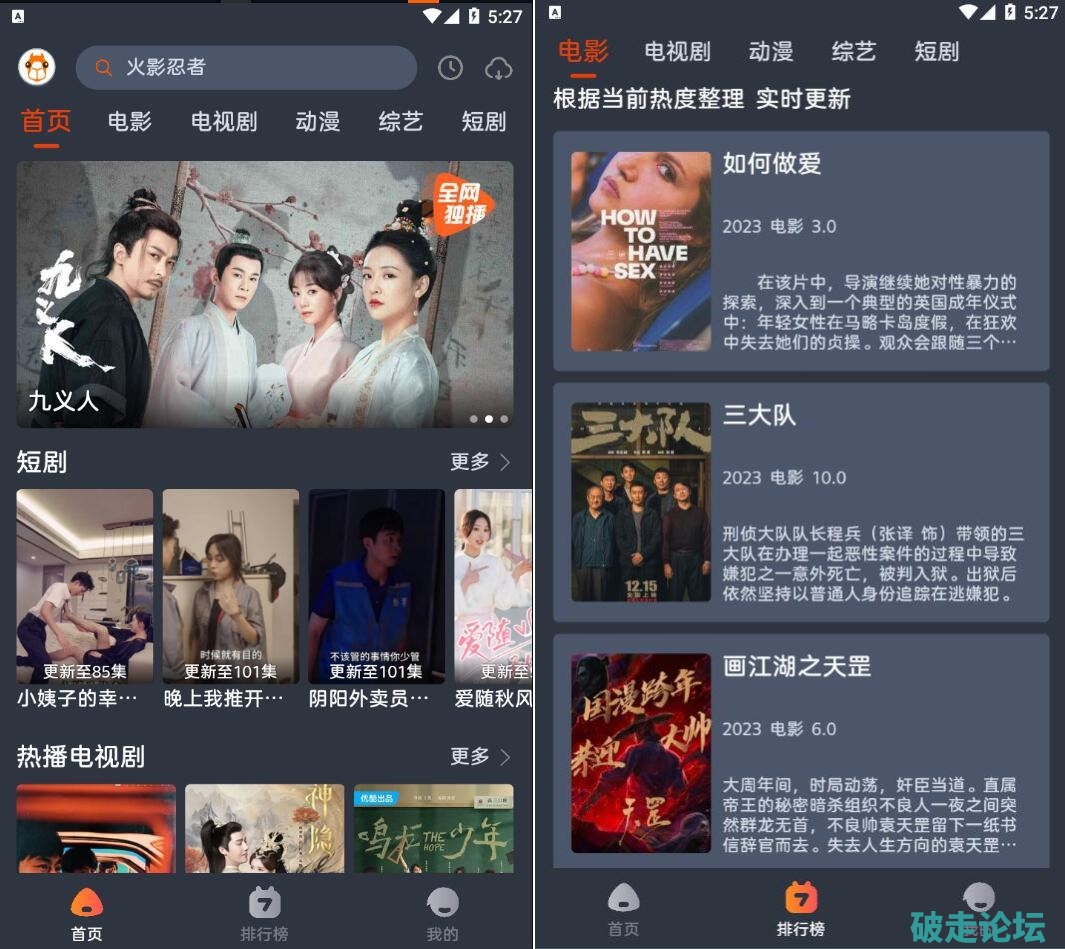View 更多 for 热播电视剧 section
Viewport: 1065px width, 949px height.
coord(480,756)
